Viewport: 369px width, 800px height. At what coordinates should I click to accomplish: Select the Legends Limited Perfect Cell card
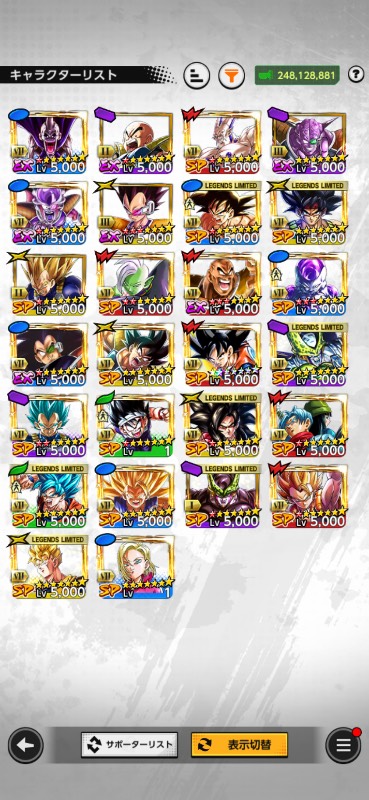pyautogui.click(x=309, y=354)
